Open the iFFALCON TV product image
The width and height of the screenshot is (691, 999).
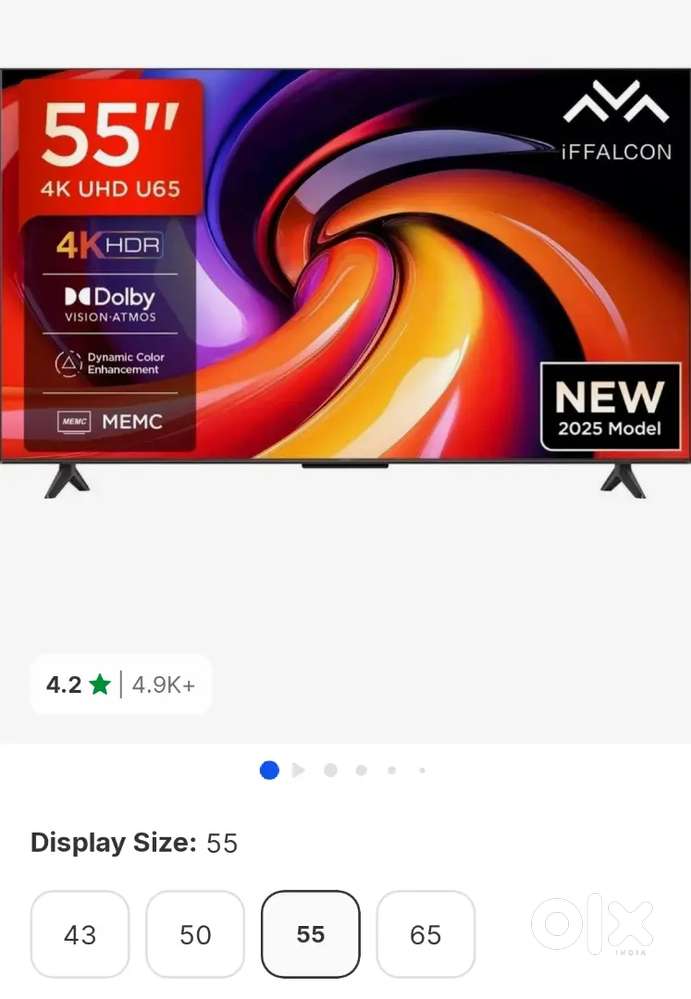(345, 280)
